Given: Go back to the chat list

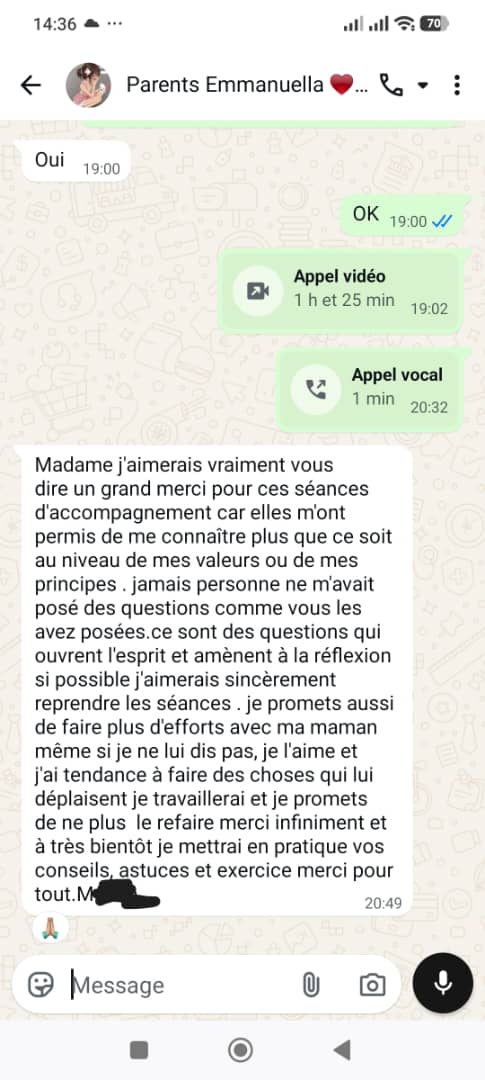Looking at the screenshot, I should pos(30,85).
